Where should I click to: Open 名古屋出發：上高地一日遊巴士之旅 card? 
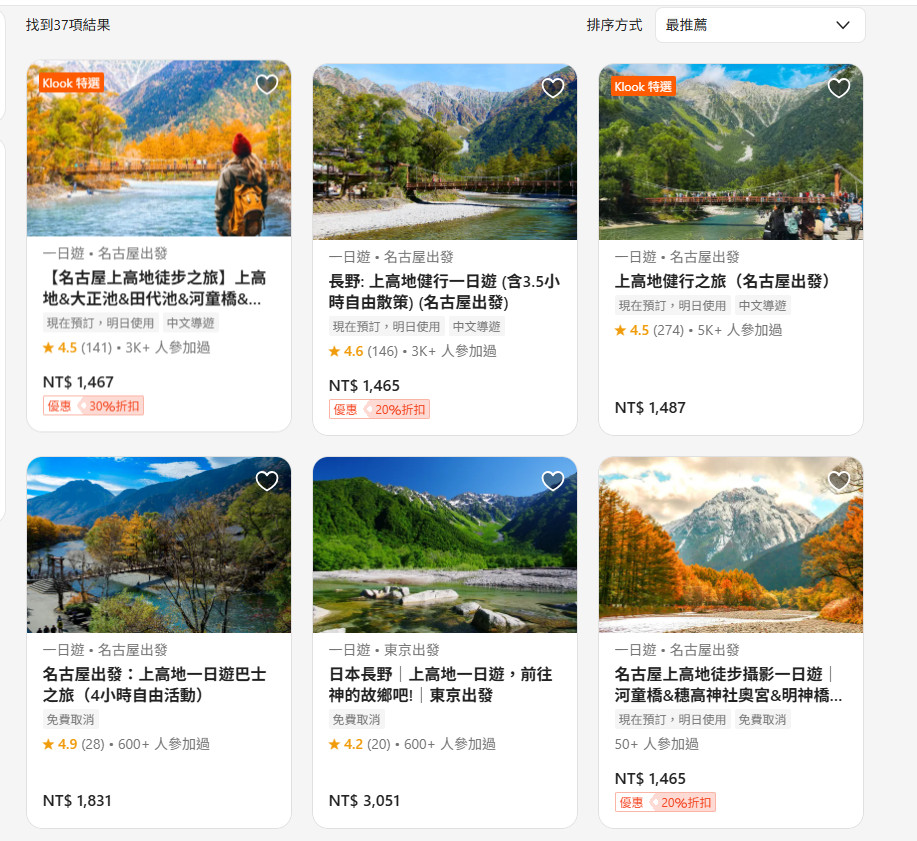[154, 684]
